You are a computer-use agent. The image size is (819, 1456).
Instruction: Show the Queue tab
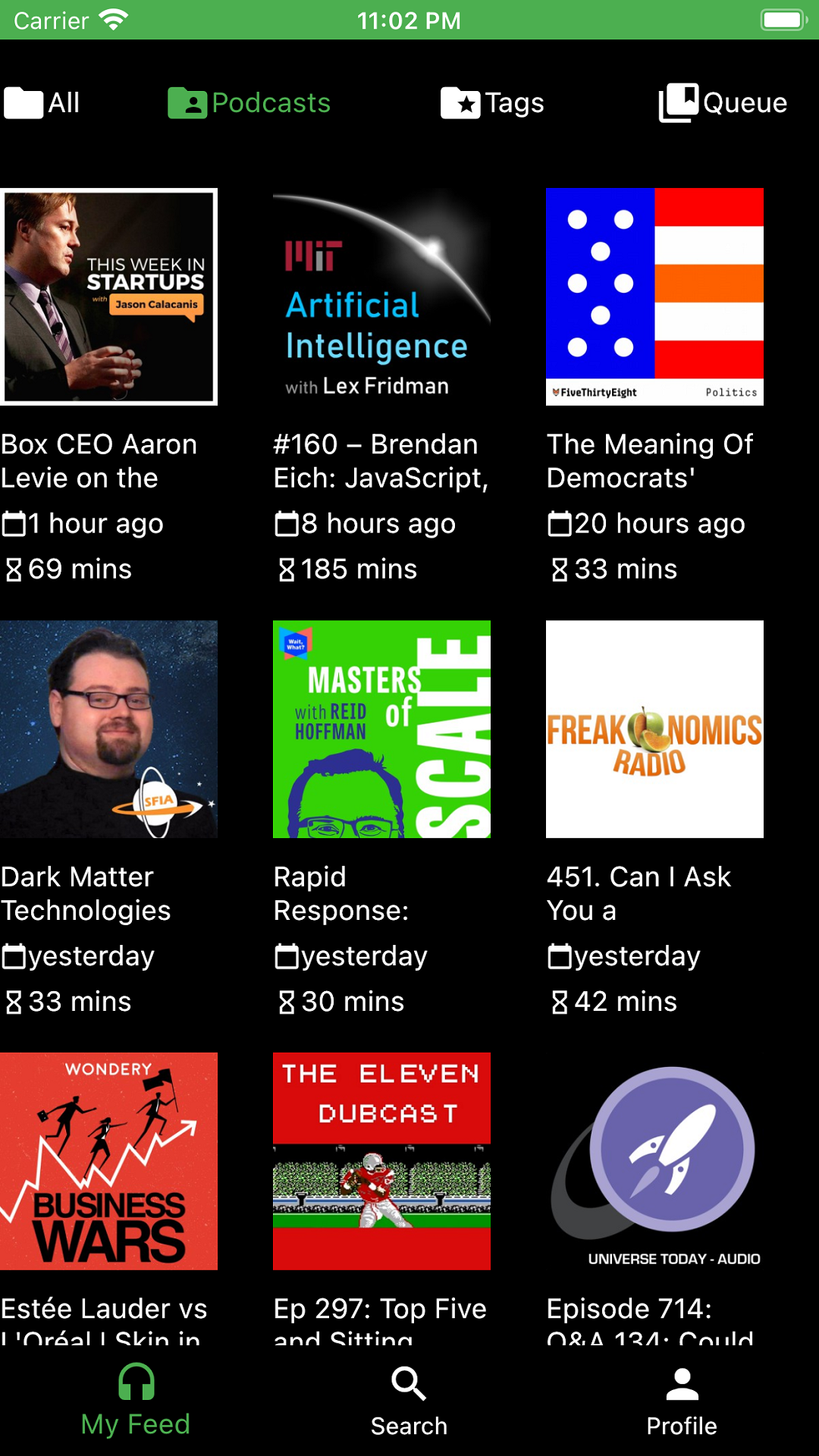[723, 103]
